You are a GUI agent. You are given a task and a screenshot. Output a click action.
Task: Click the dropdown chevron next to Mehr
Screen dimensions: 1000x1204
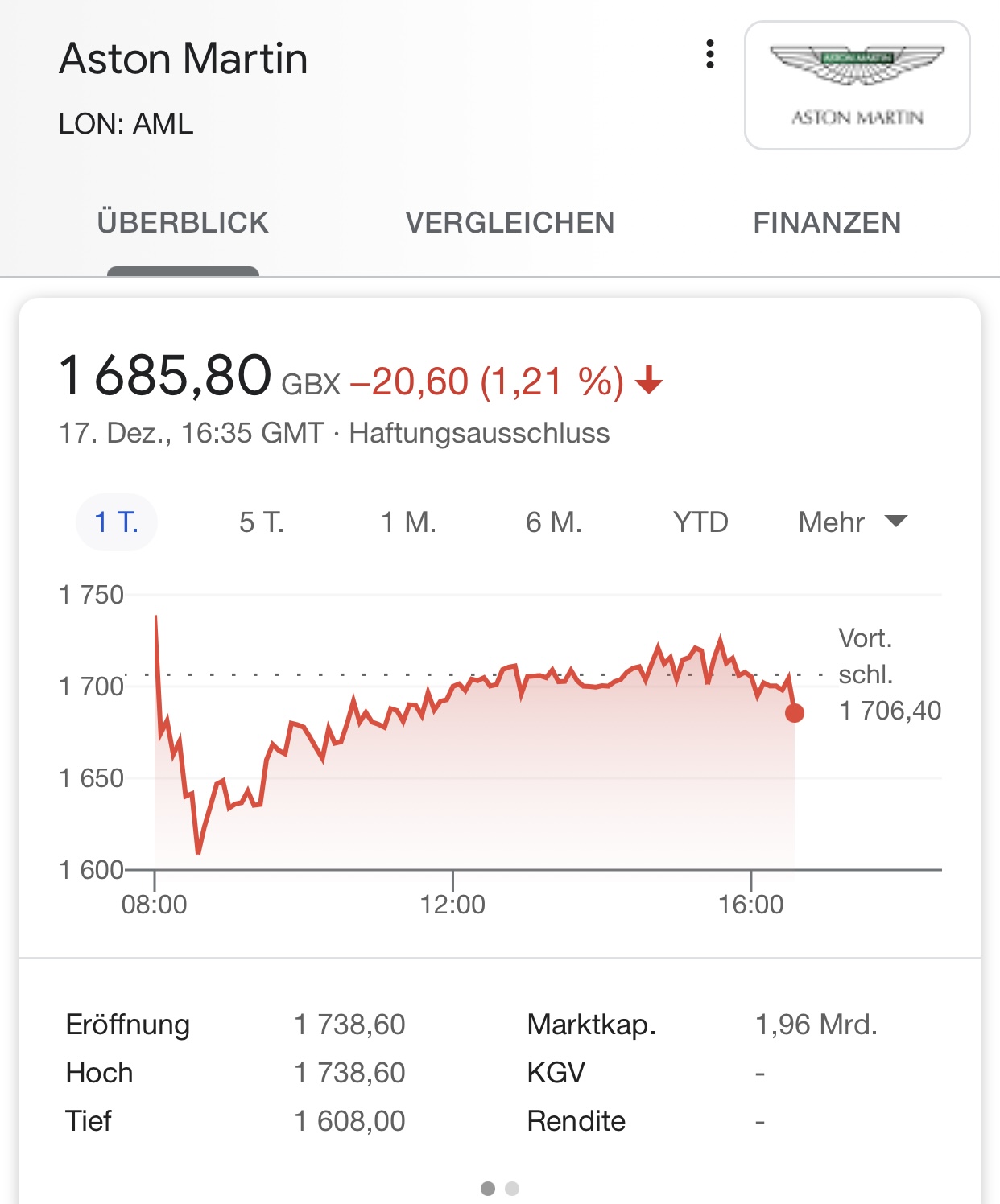(896, 523)
